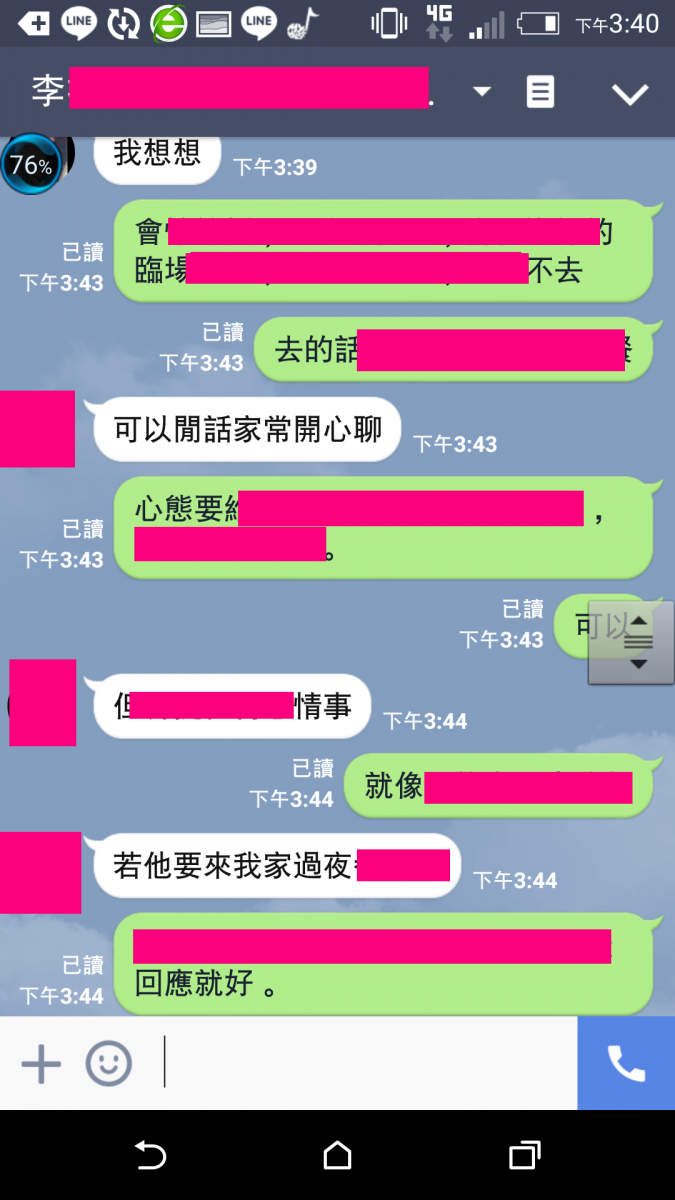Image resolution: width=675 pixels, height=1200 pixels.
Task: Tap the plus attachment button
Action: 41,1063
